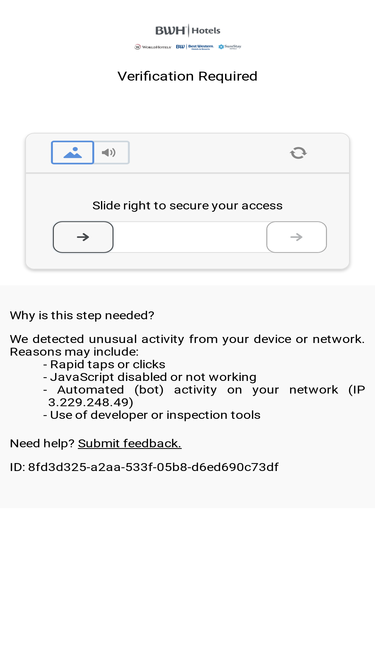The height and width of the screenshot is (667, 375).
Task: Switch to the audio challenge mode
Action: pos(111,152)
